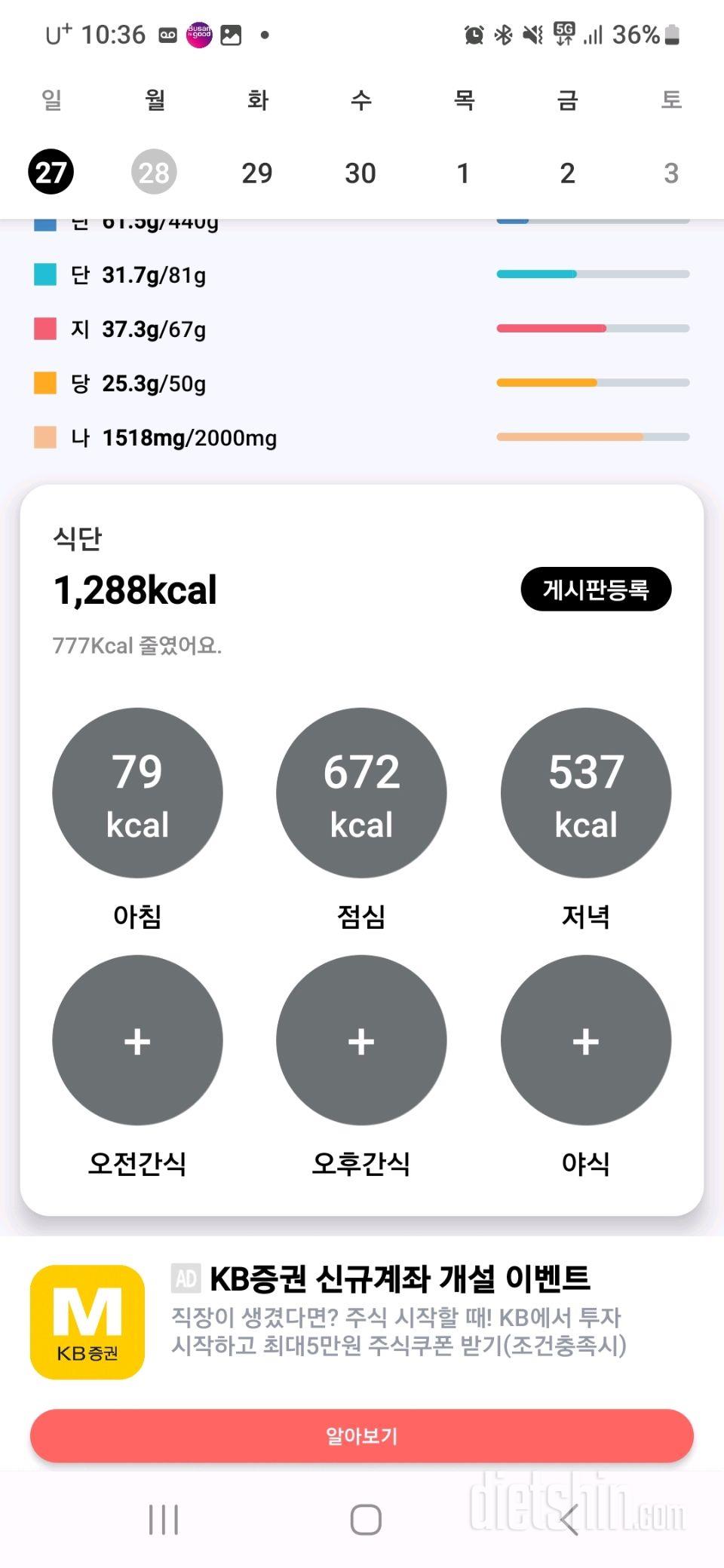Pick Friday the 2nd
Image resolution: width=724 pixels, height=1568 pixels.
tap(567, 173)
